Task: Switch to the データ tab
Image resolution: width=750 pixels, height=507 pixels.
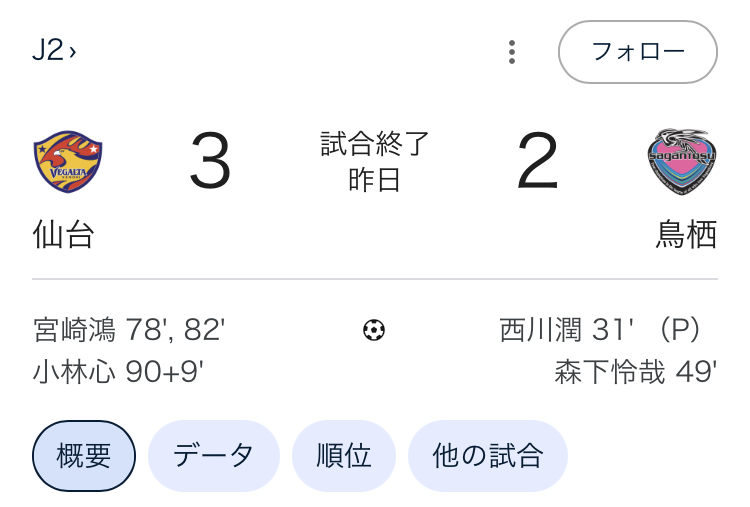Action: (x=213, y=456)
